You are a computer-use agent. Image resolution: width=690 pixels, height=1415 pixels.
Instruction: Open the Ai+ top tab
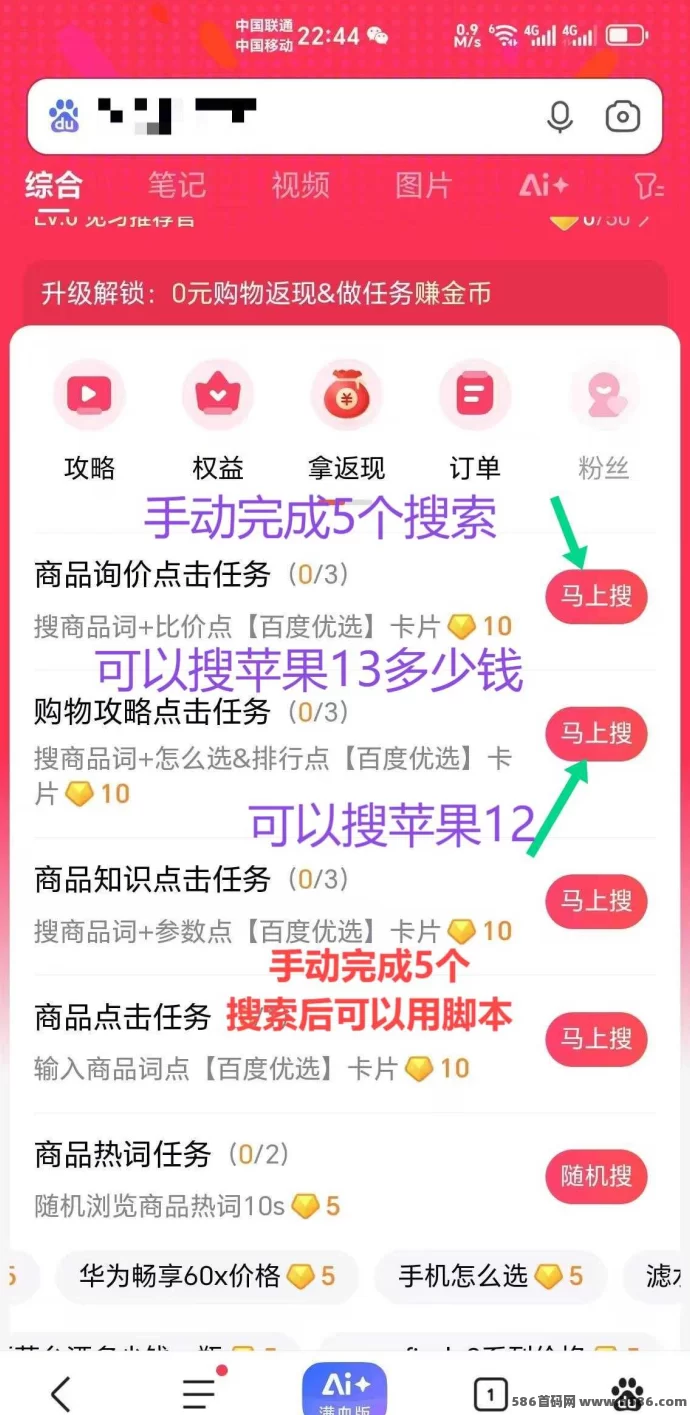click(x=543, y=185)
